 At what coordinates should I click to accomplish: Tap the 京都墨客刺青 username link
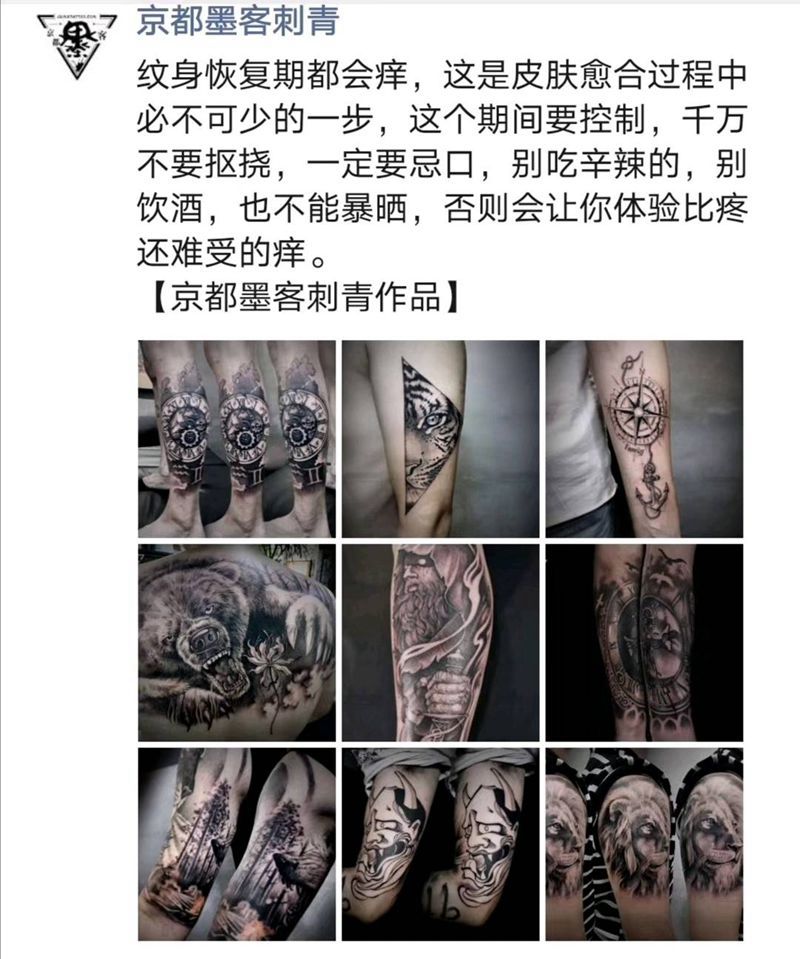pyautogui.click(x=236, y=21)
